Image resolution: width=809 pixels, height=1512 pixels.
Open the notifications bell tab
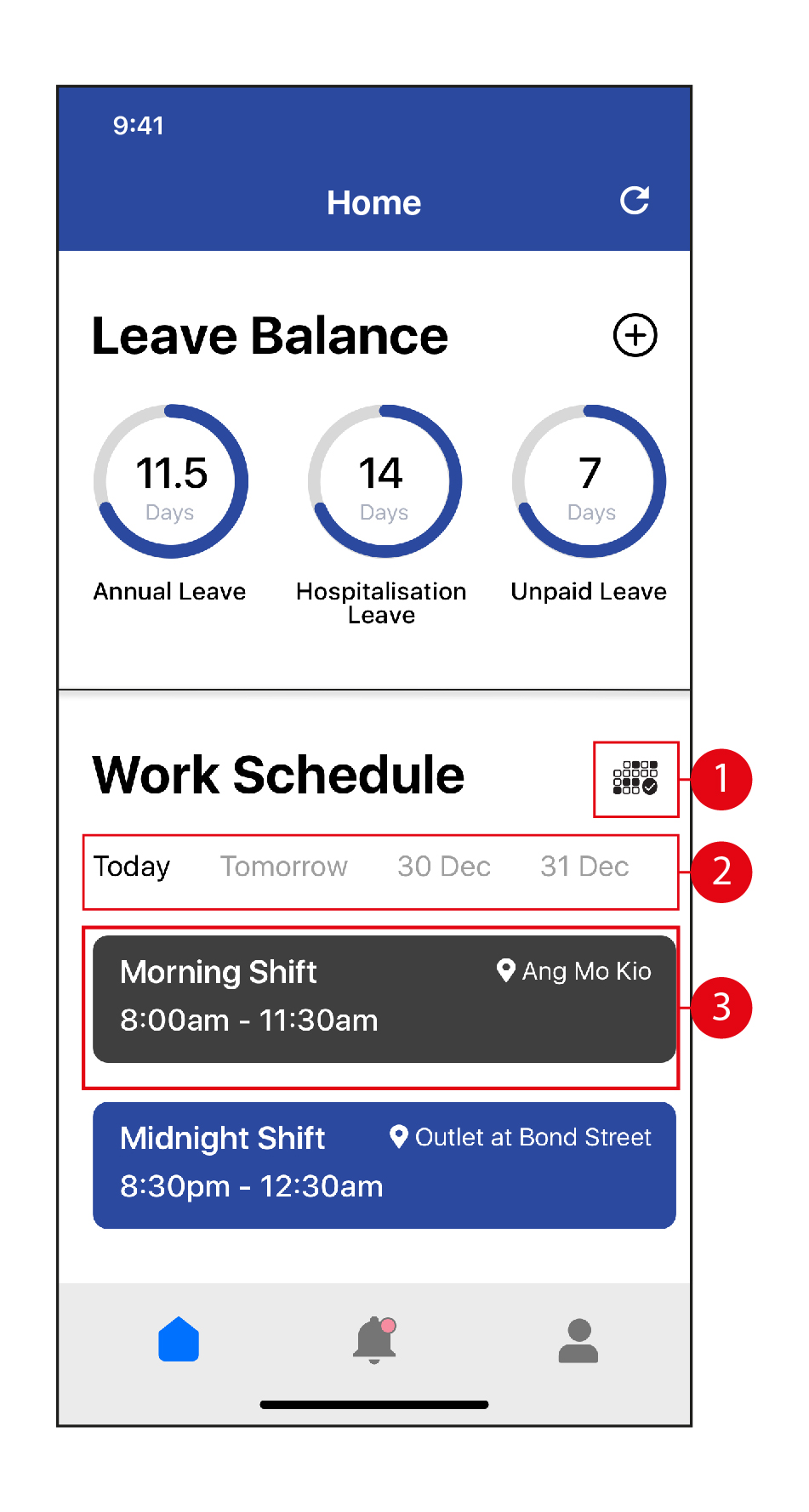[x=374, y=1339]
